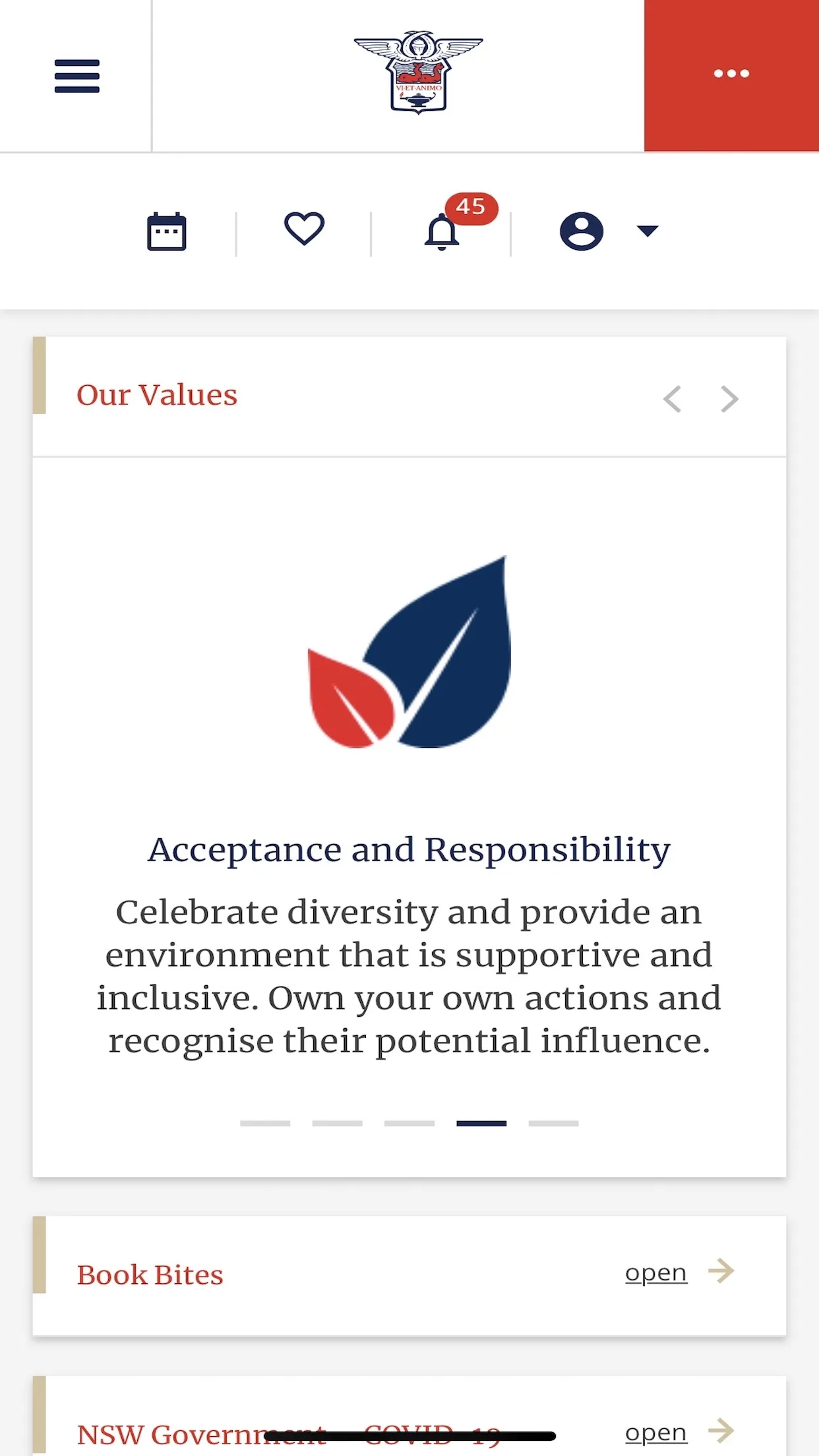Click the notification badge showing 45

coord(471,208)
